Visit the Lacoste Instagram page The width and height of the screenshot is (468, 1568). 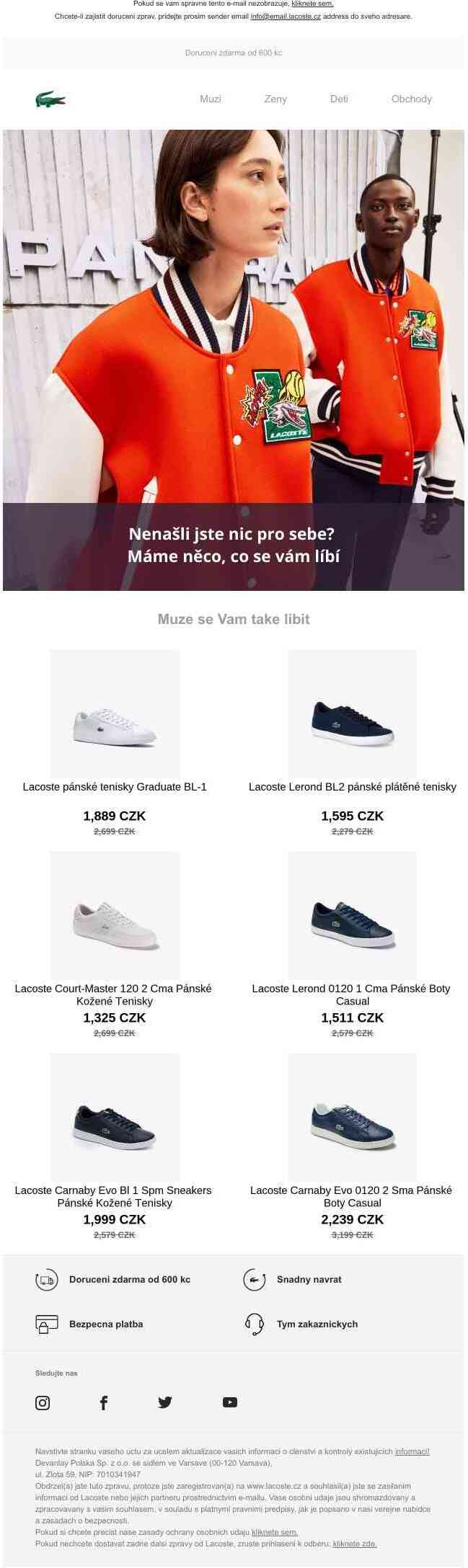coord(43,1402)
